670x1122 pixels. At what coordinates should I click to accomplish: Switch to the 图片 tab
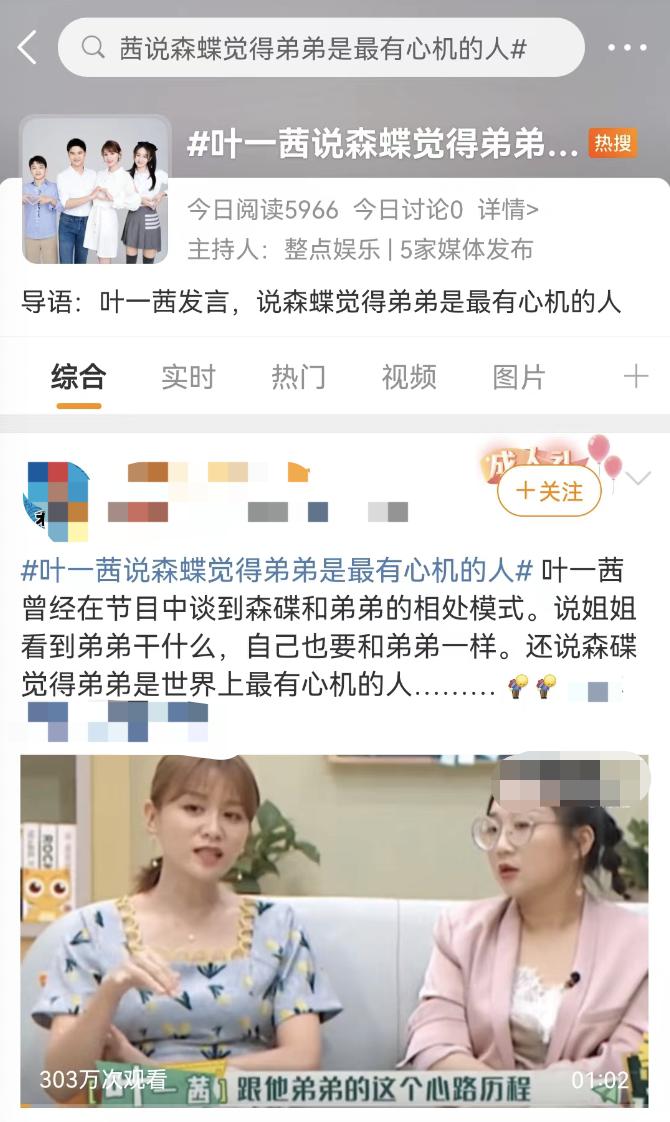[x=519, y=377]
